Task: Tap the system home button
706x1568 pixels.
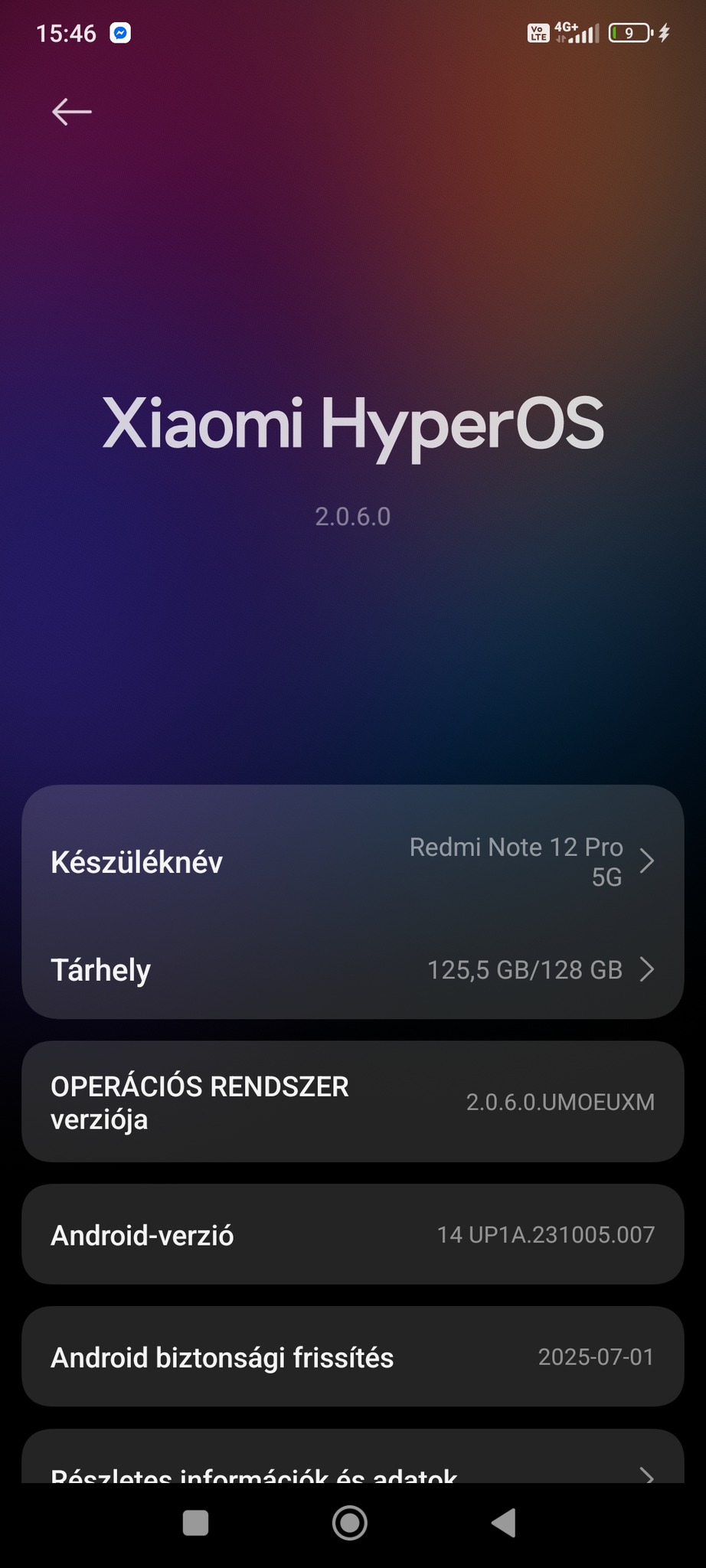Action: tap(350, 1523)
